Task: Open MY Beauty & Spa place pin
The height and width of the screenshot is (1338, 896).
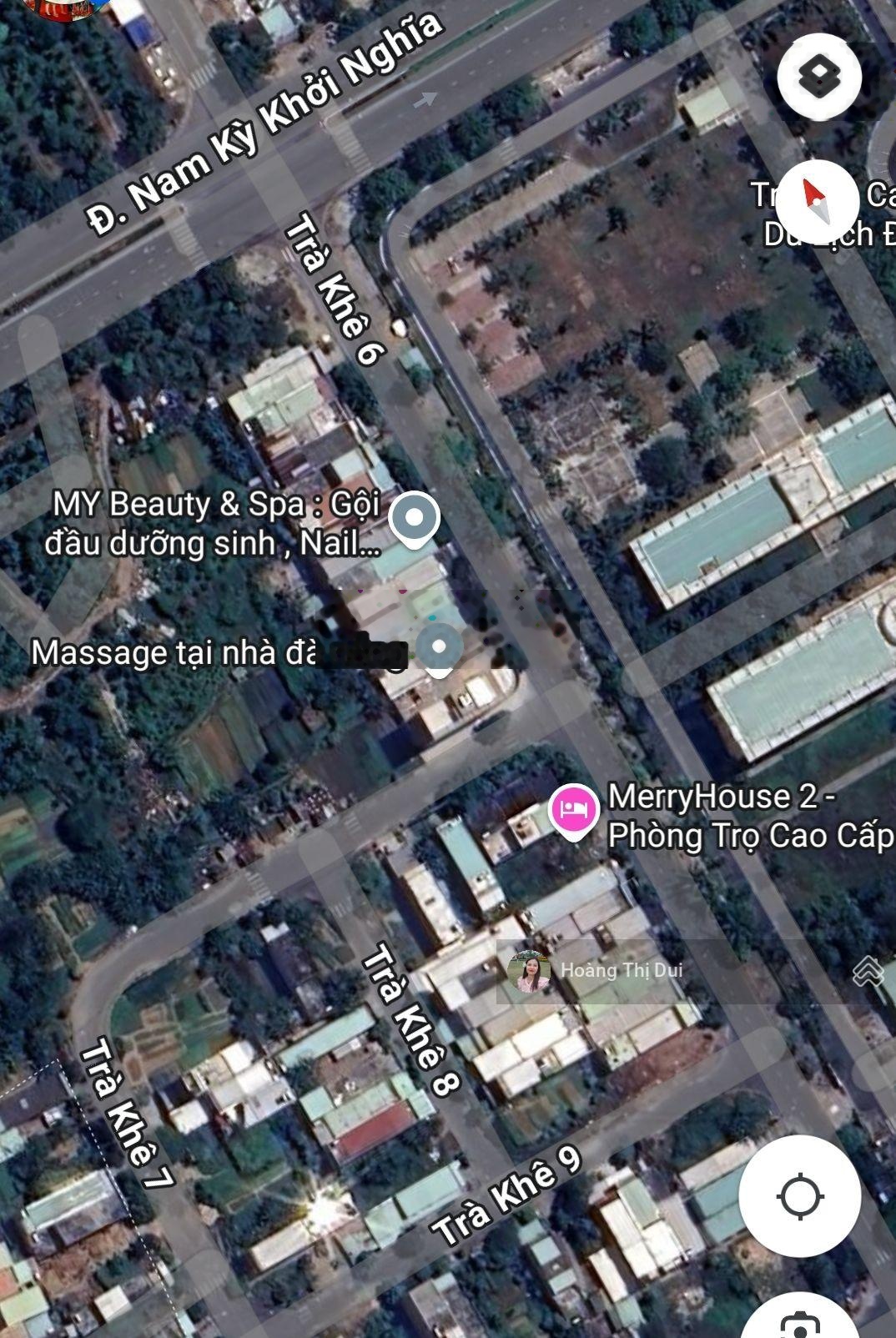Action: (415, 519)
